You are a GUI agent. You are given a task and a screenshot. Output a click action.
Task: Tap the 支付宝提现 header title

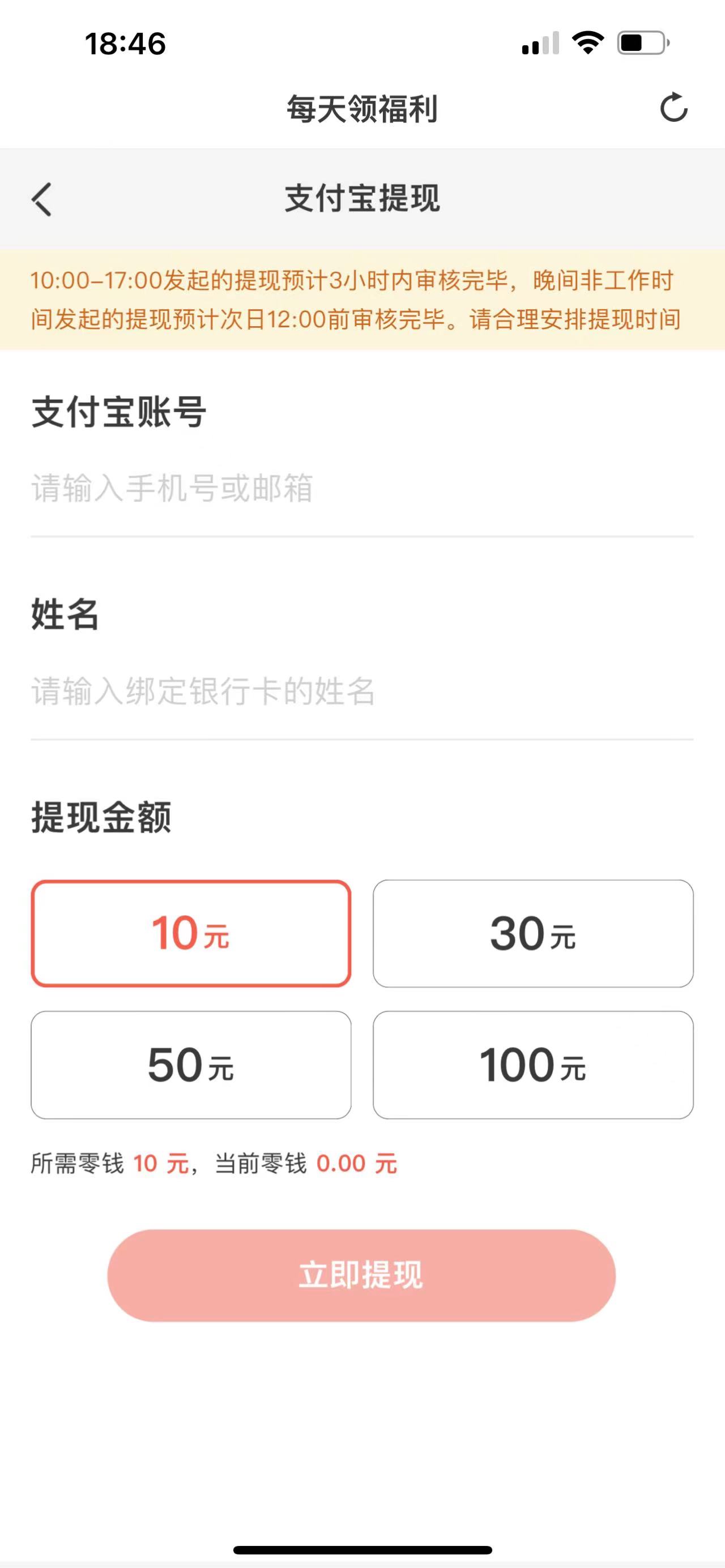362,198
